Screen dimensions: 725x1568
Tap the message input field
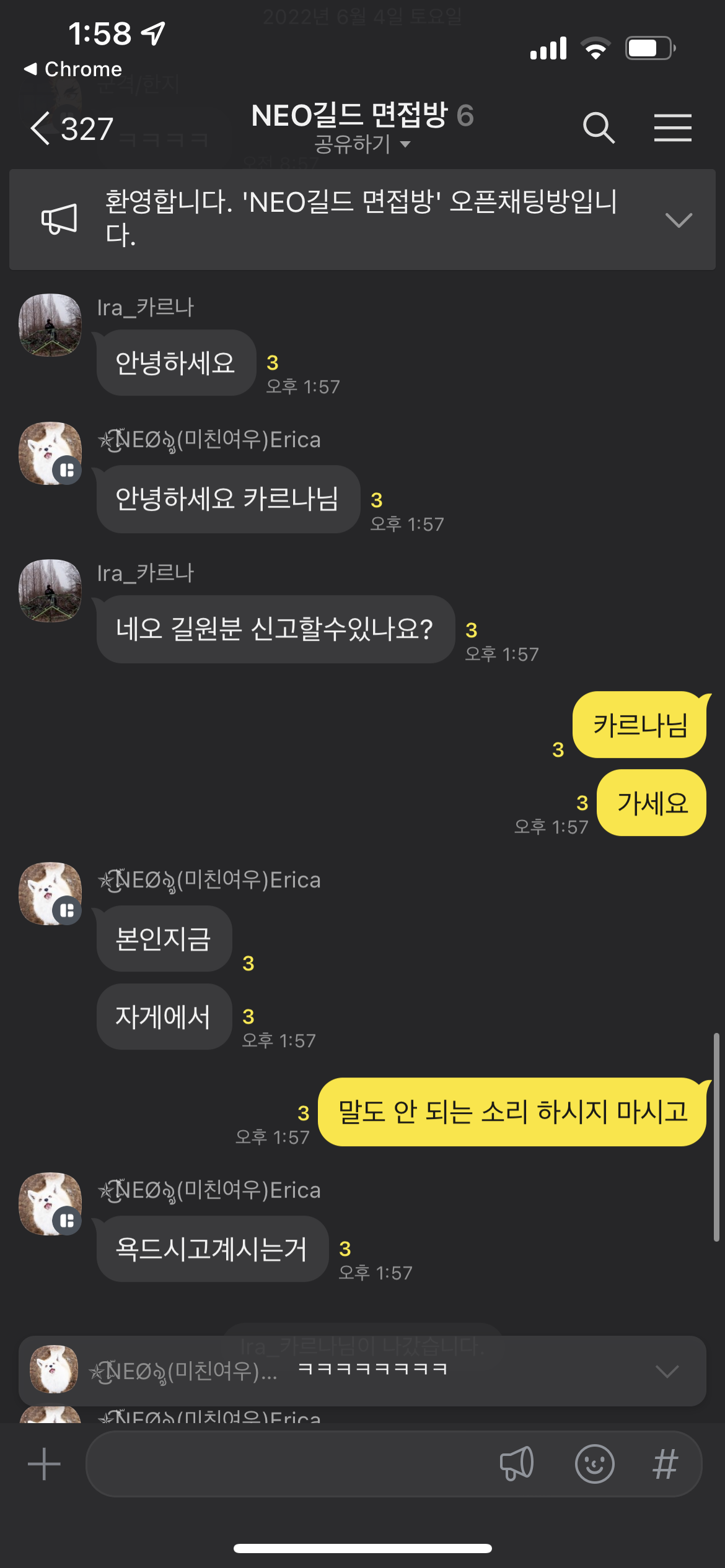pyautogui.click(x=285, y=1464)
